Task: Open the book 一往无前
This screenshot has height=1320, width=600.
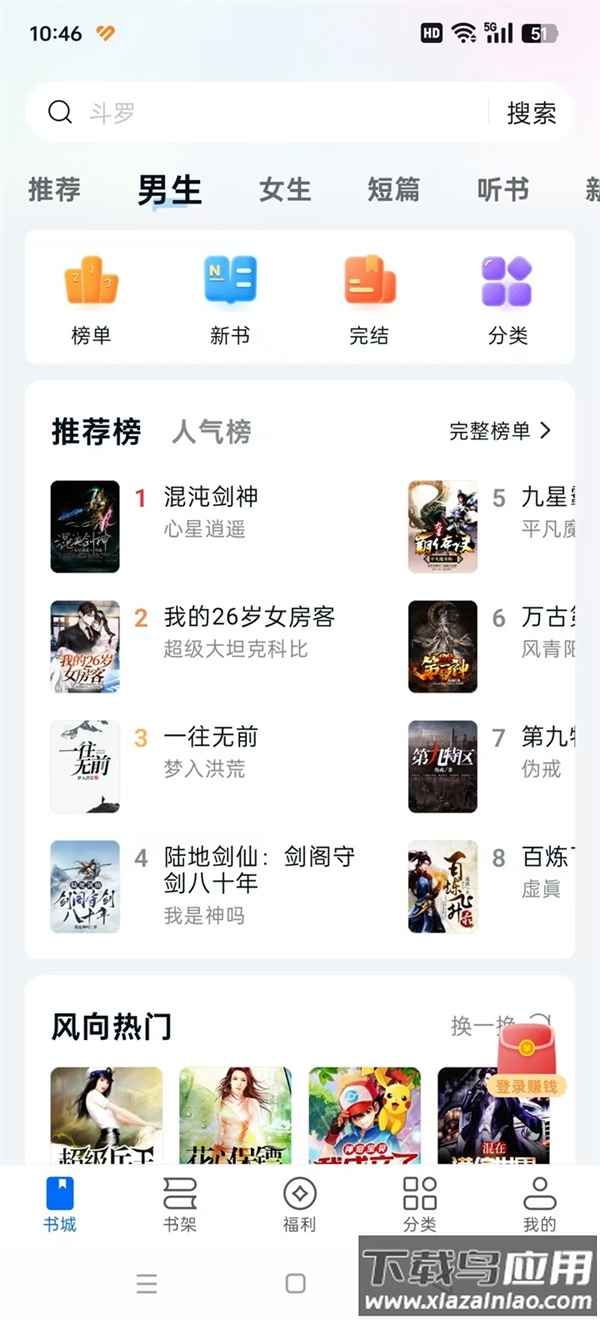Action: 210,737
